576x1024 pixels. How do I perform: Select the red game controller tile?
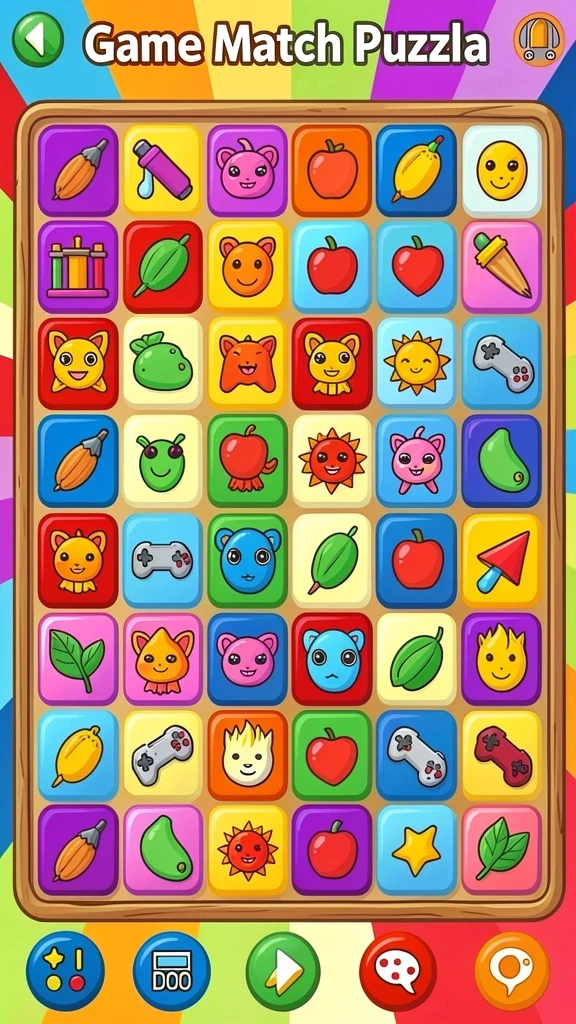pos(502,756)
